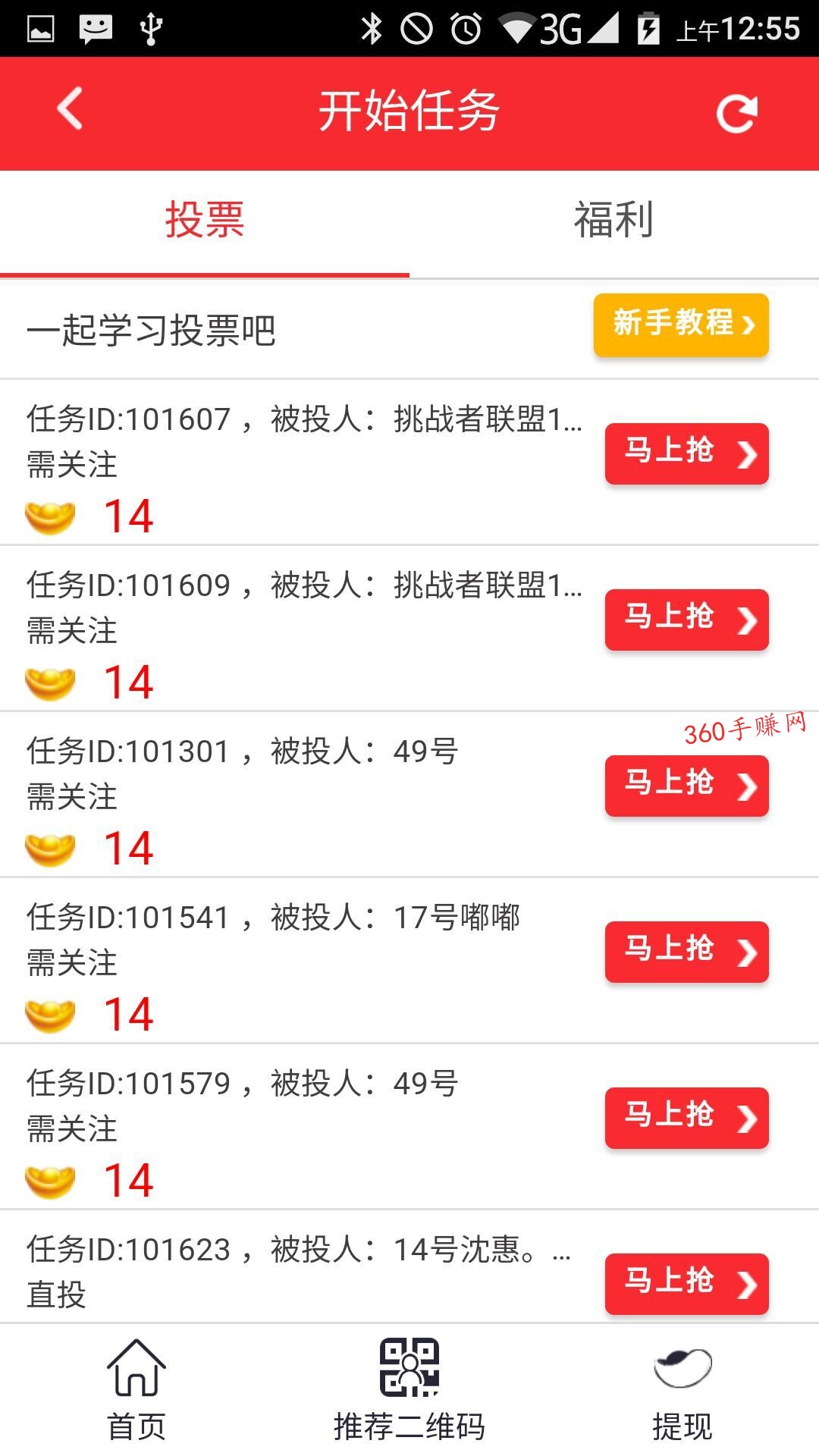819x1456 pixels.
Task: Grab task ID 101607 with 马上抢
Action: [x=687, y=453]
